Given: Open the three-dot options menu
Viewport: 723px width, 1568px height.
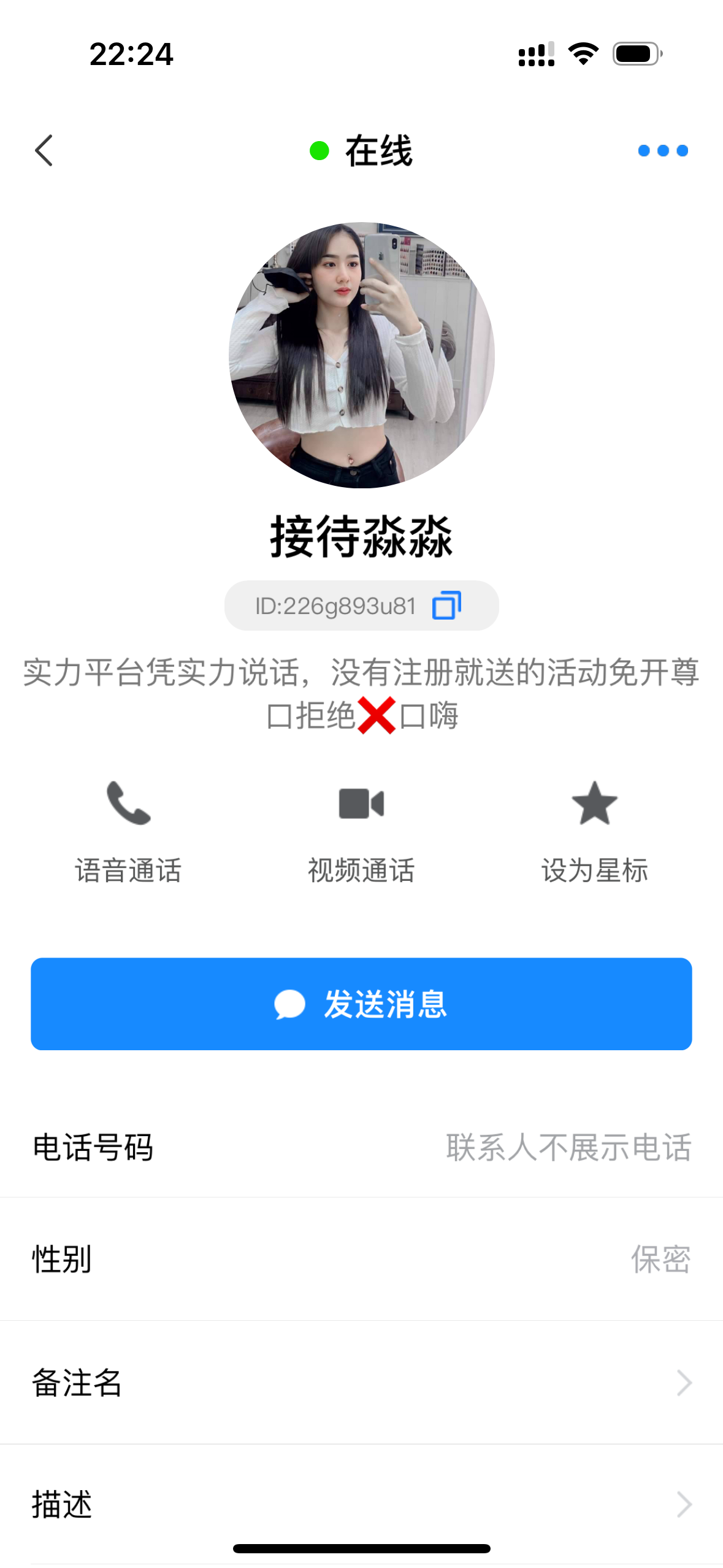Looking at the screenshot, I should pos(664,150).
